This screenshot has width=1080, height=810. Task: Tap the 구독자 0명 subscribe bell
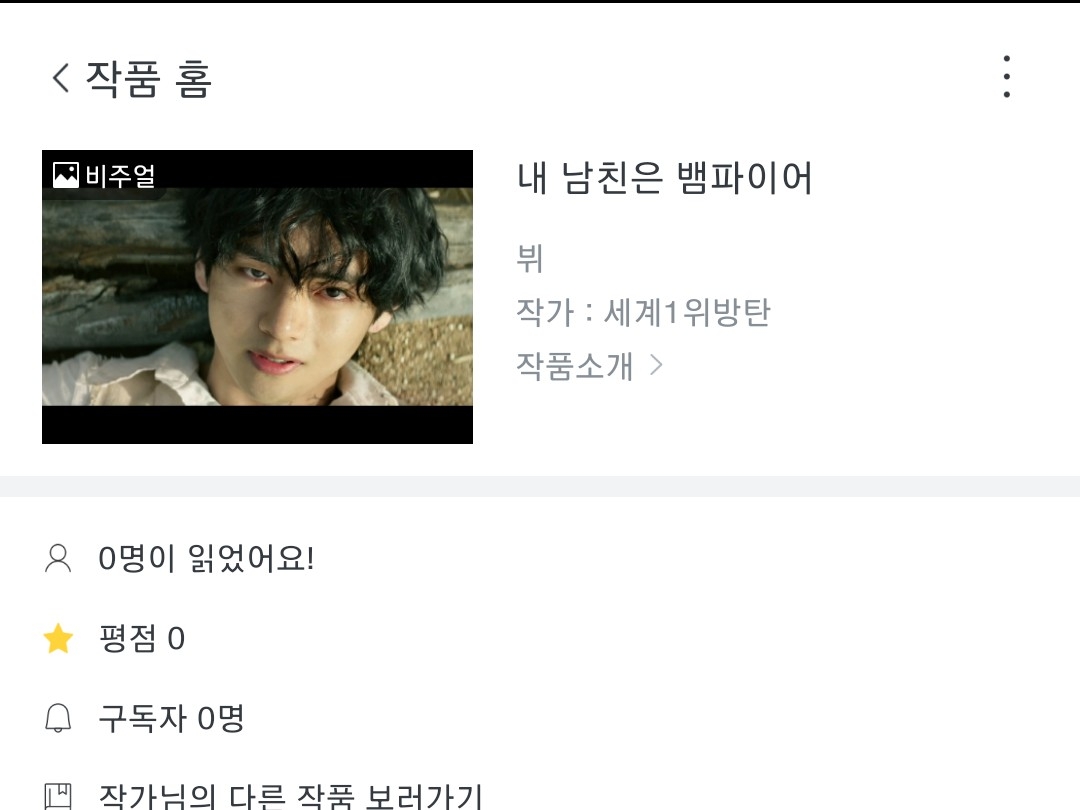[58, 718]
